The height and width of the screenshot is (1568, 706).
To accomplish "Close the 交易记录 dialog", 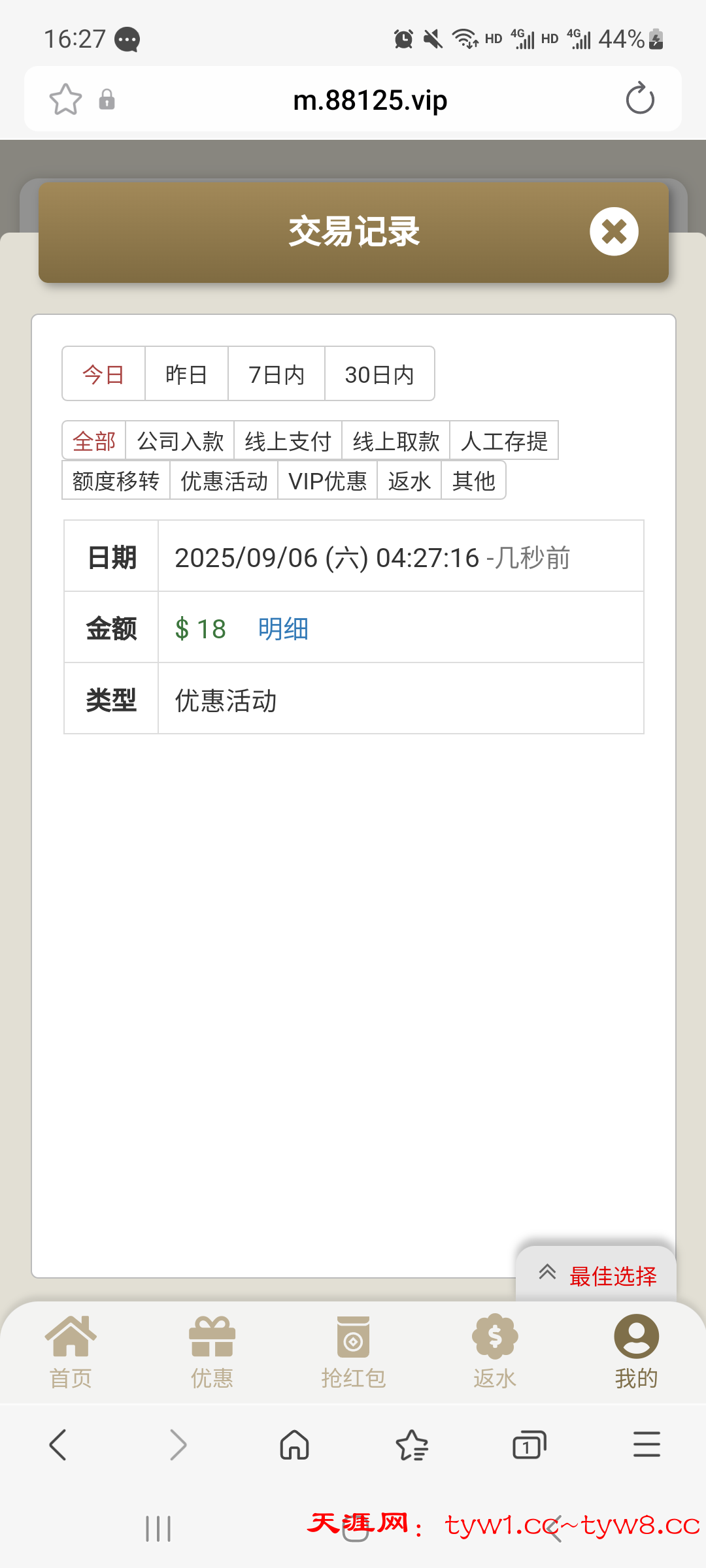I will [x=614, y=231].
